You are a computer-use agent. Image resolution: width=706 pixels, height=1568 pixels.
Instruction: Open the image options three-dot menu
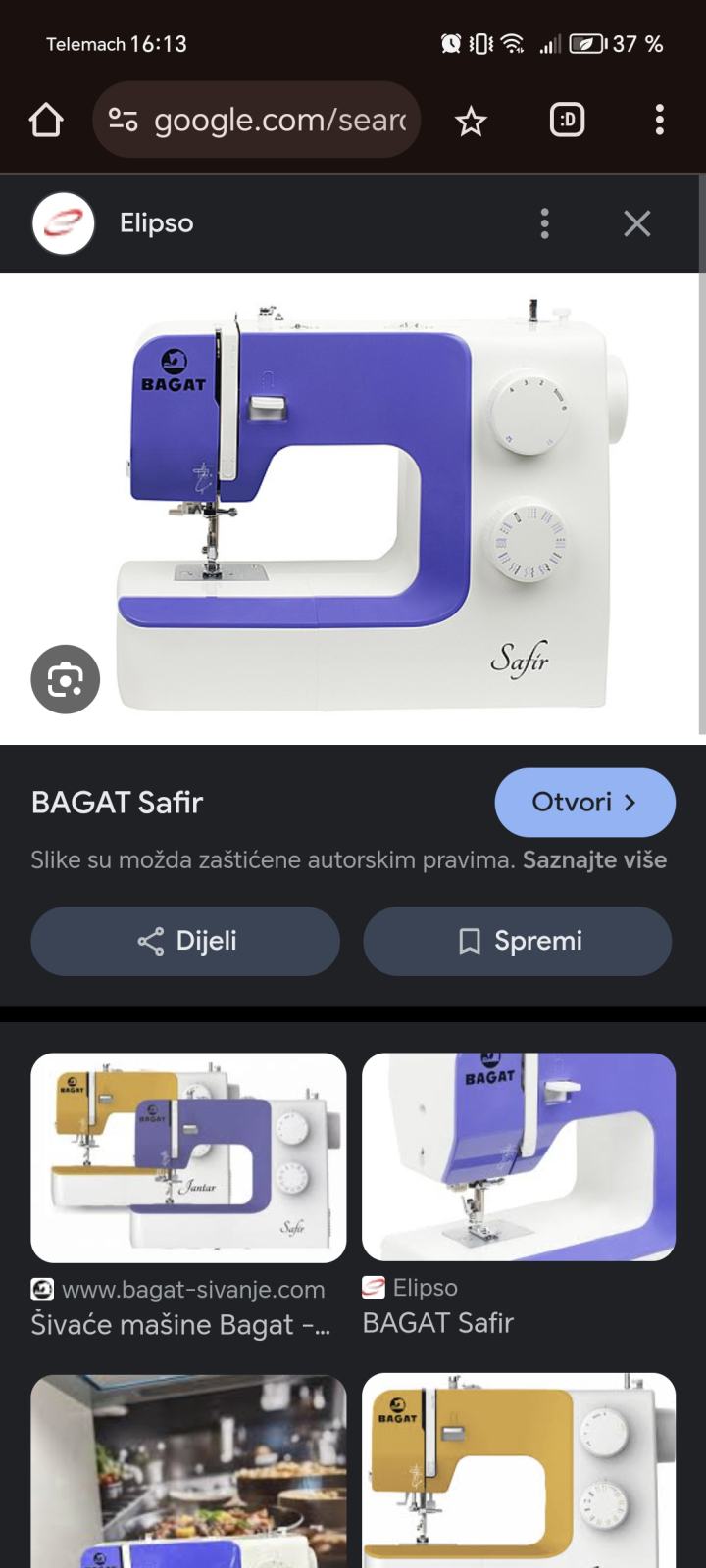click(x=544, y=223)
